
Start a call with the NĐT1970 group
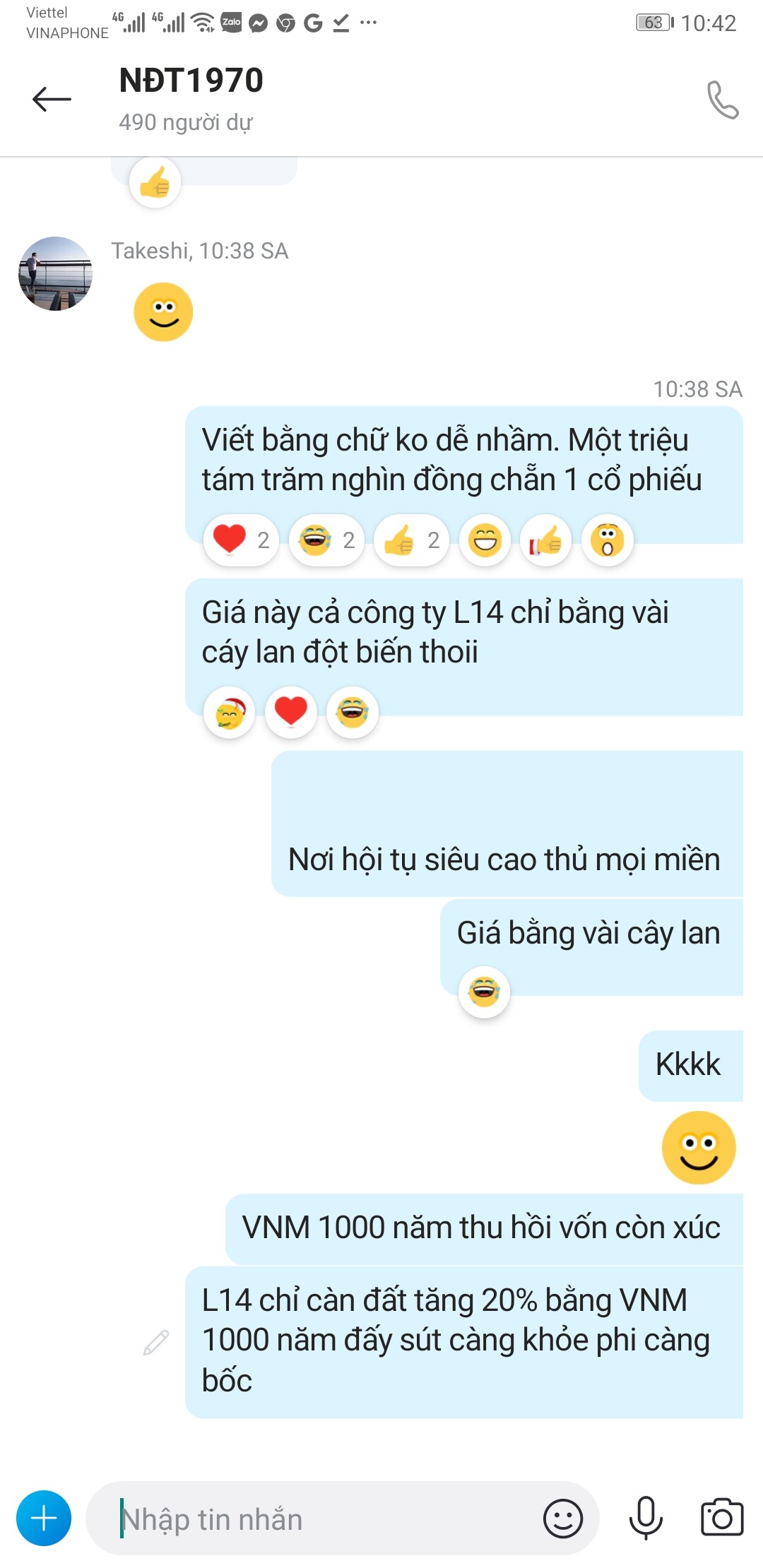coord(723,100)
